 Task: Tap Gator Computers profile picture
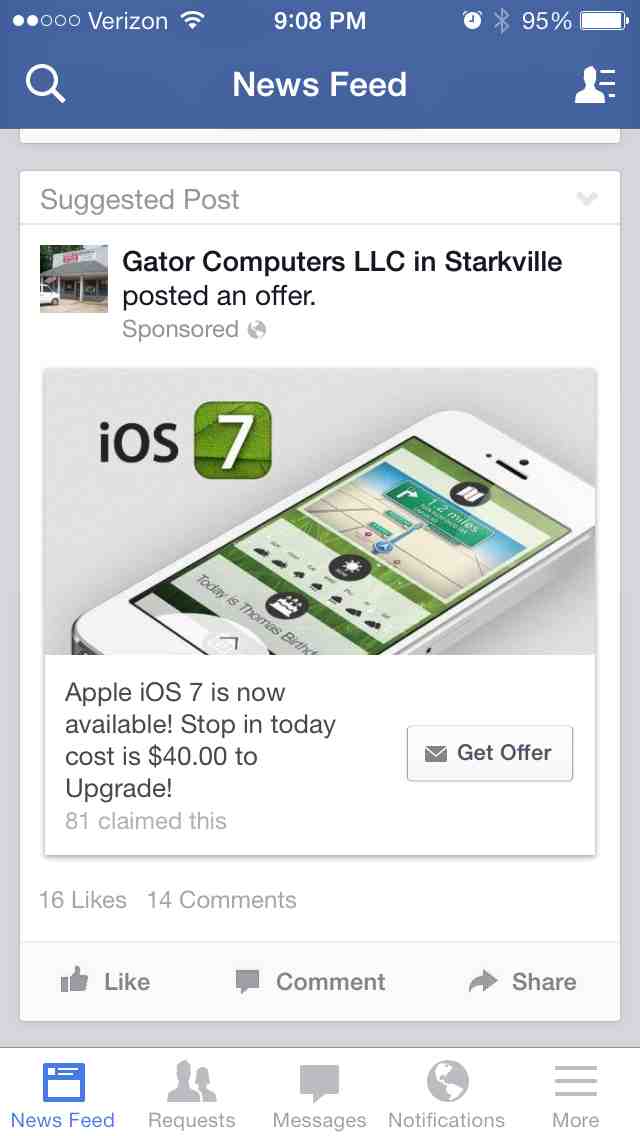(x=74, y=279)
